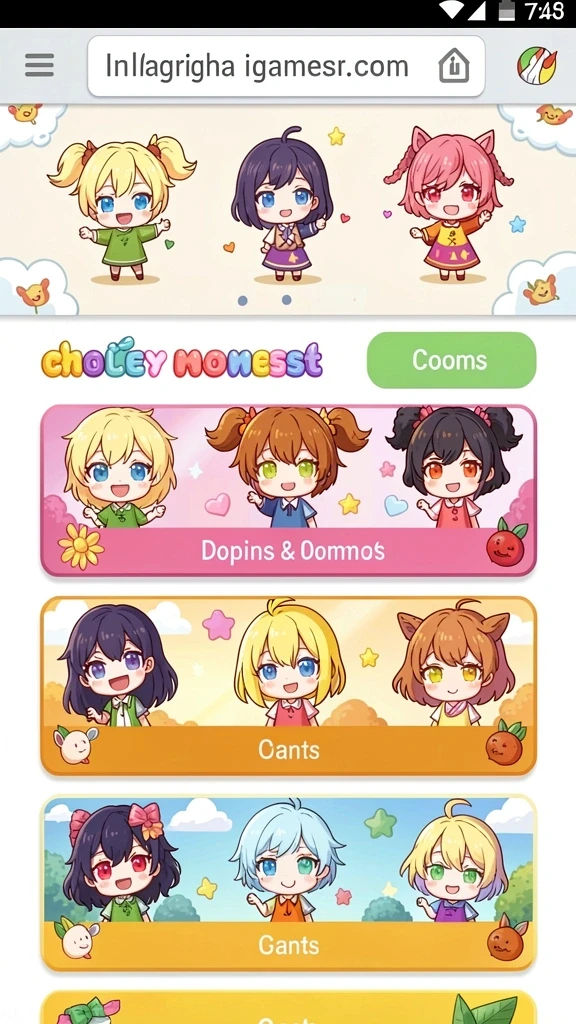Select the first banner page dot
The image size is (576, 1024).
243,300
